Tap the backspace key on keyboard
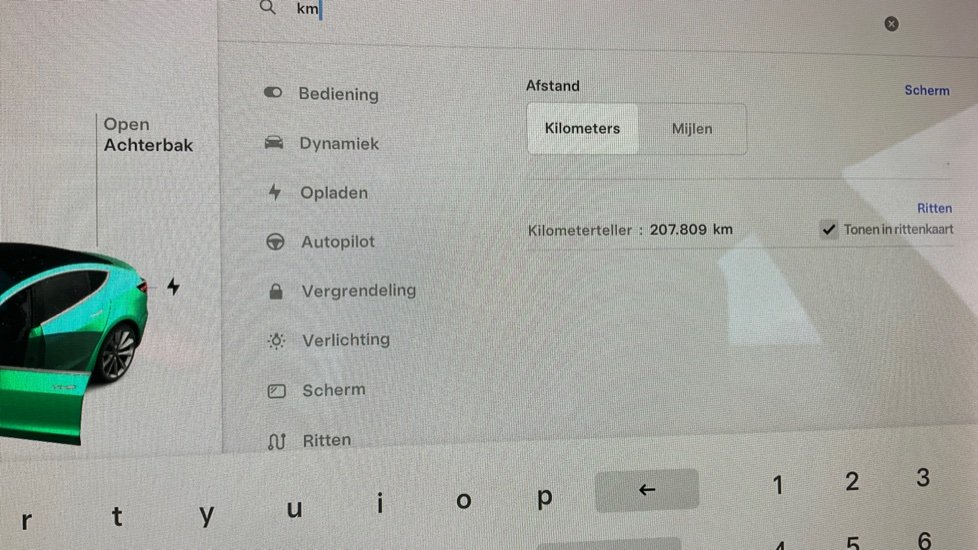978x550 pixels. coord(646,490)
